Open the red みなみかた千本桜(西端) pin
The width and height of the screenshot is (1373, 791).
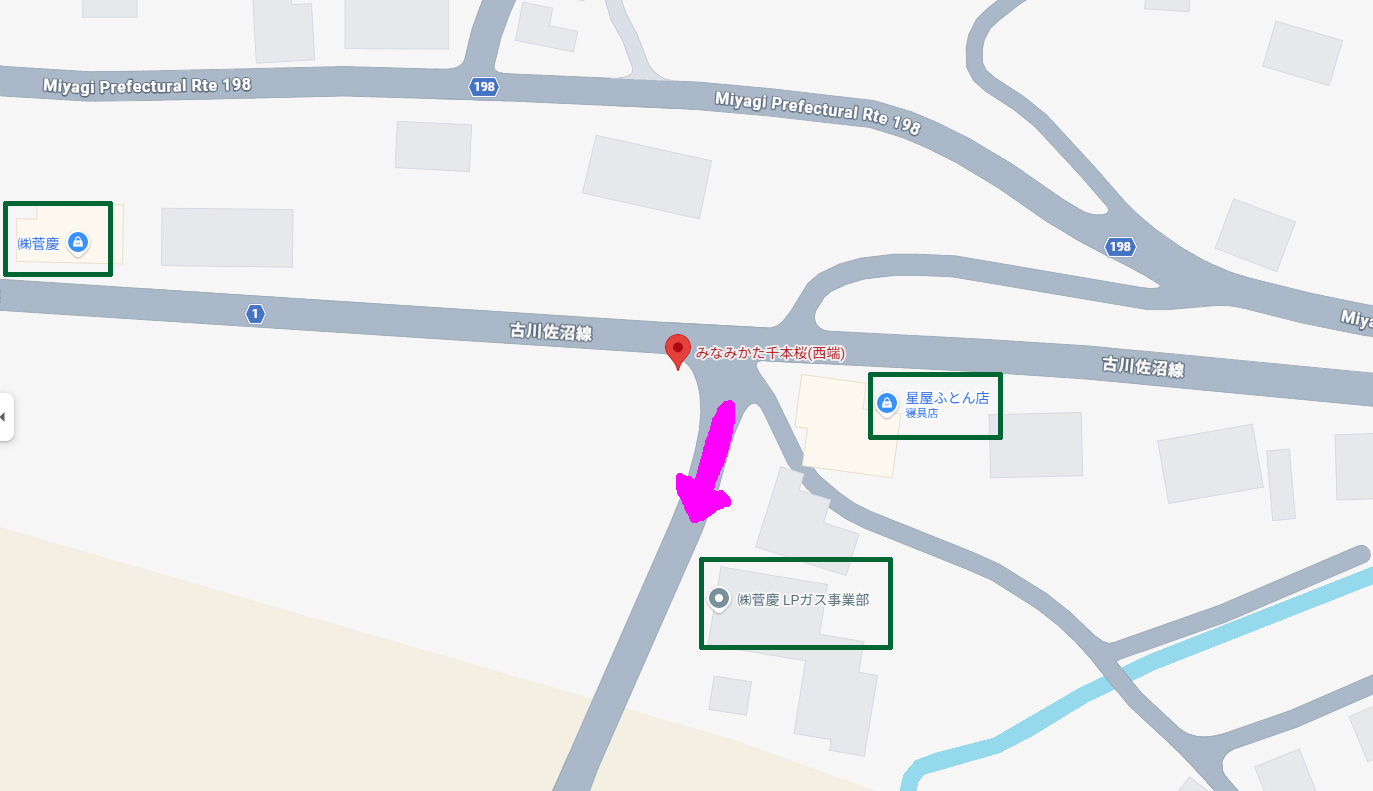(678, 351)
